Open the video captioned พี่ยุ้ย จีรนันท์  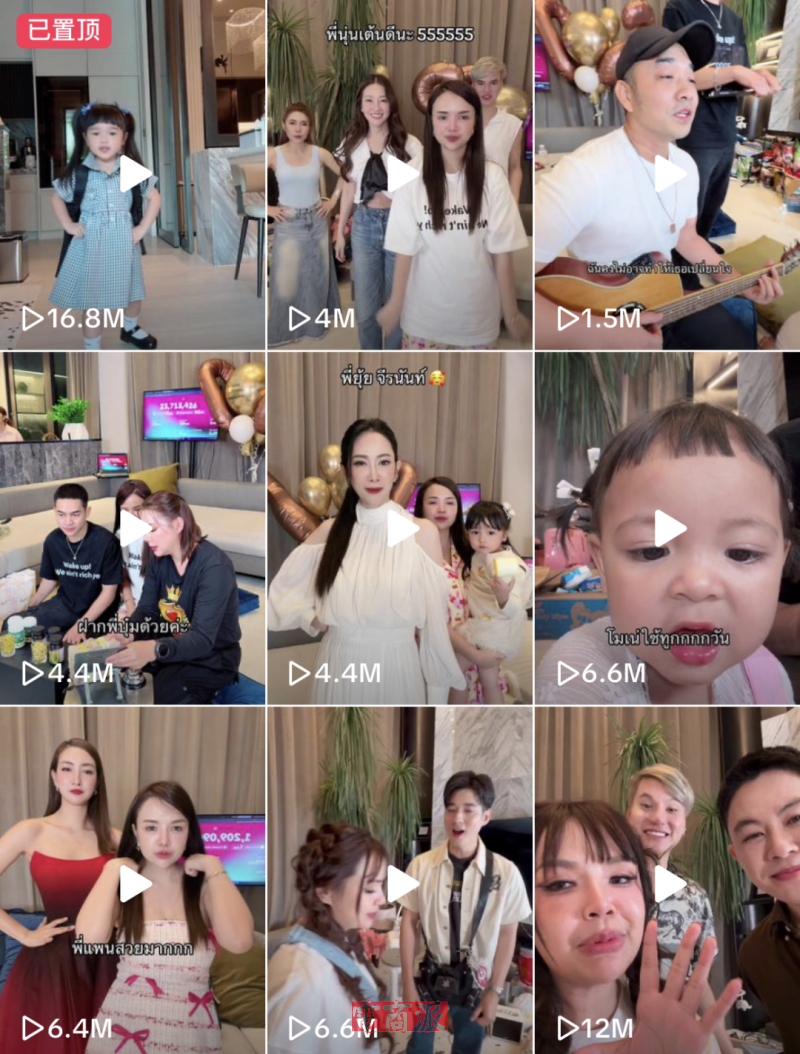click(402, 528)
